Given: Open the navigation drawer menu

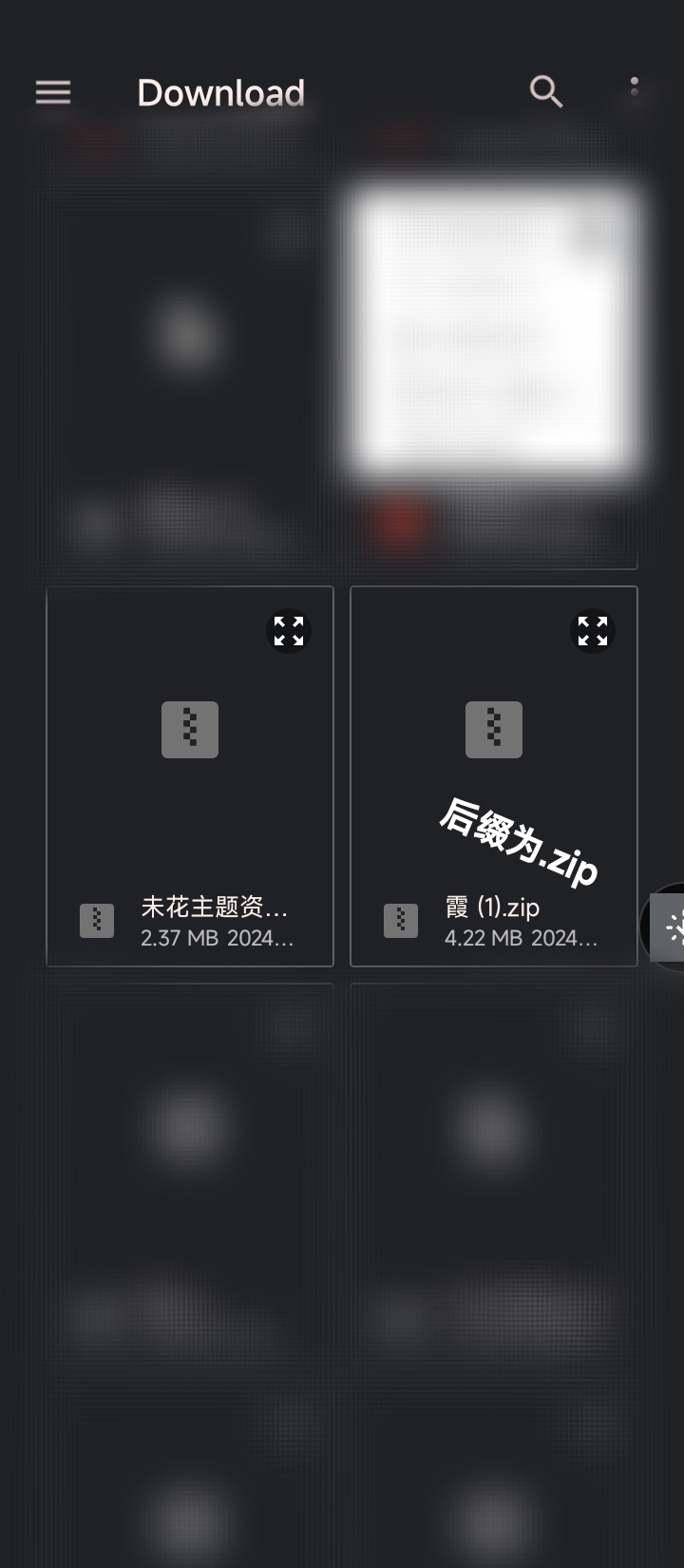Looking at the screenshot, I should [53, 92].
